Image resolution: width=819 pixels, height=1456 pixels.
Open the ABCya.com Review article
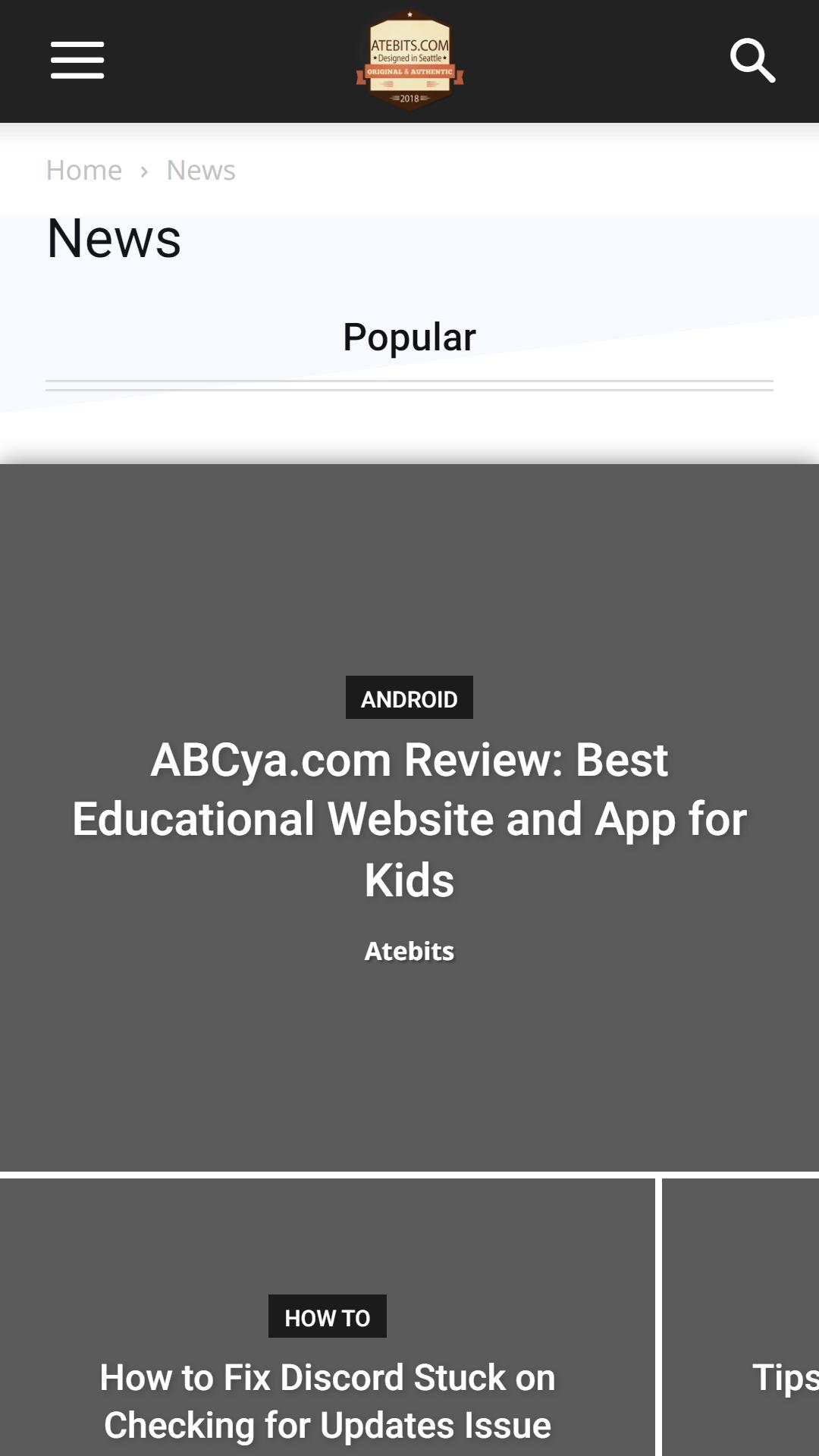point(409,819)
